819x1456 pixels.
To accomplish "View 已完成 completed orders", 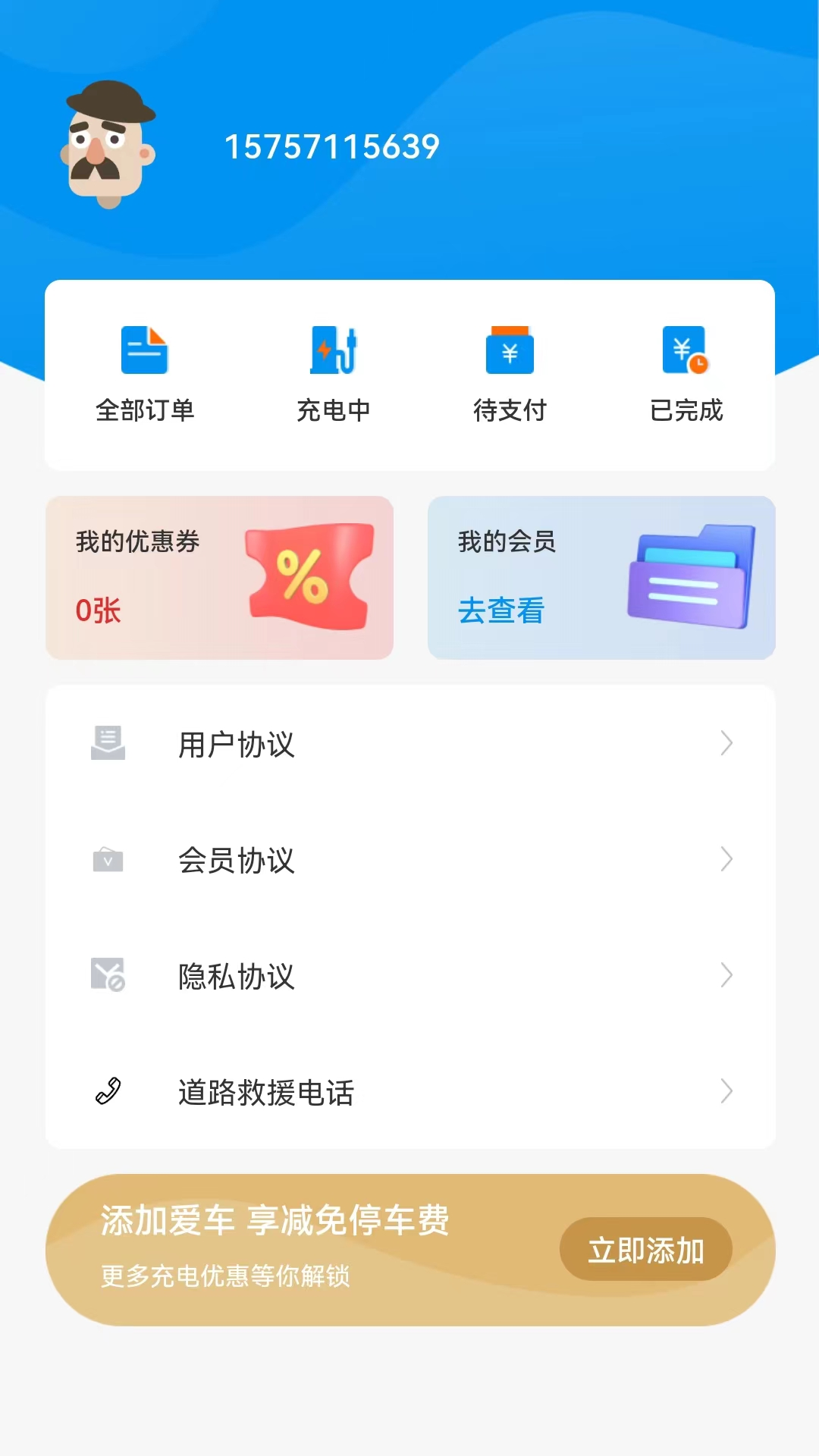I will (686, 374).
